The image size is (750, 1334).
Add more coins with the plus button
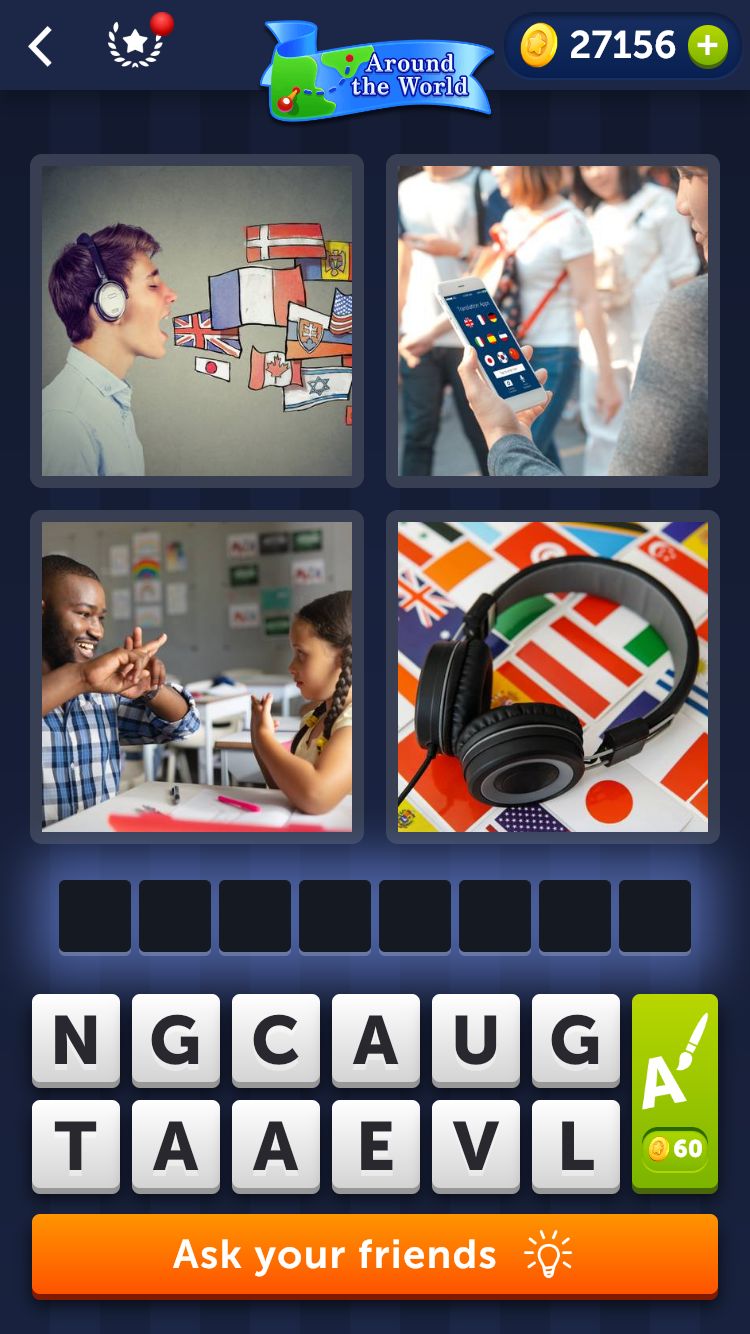point(707,46)
